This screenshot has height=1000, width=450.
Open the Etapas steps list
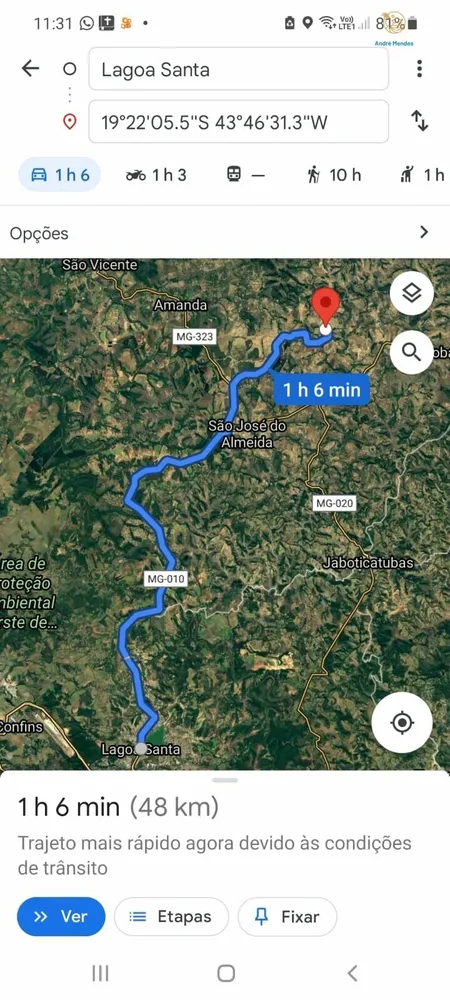coord(171,916)
